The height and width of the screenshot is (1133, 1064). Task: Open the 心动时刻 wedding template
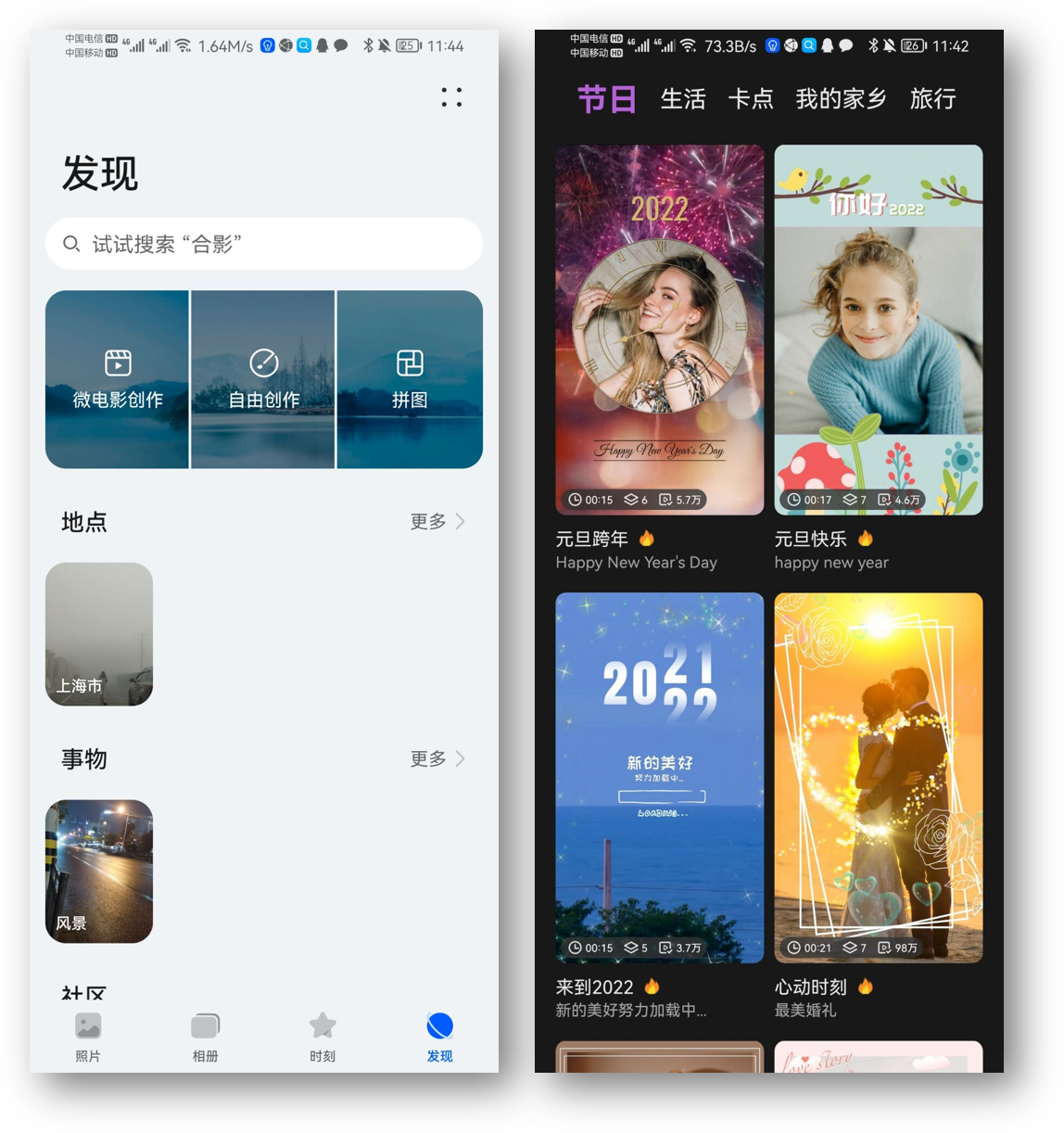(x=879, y=777)
